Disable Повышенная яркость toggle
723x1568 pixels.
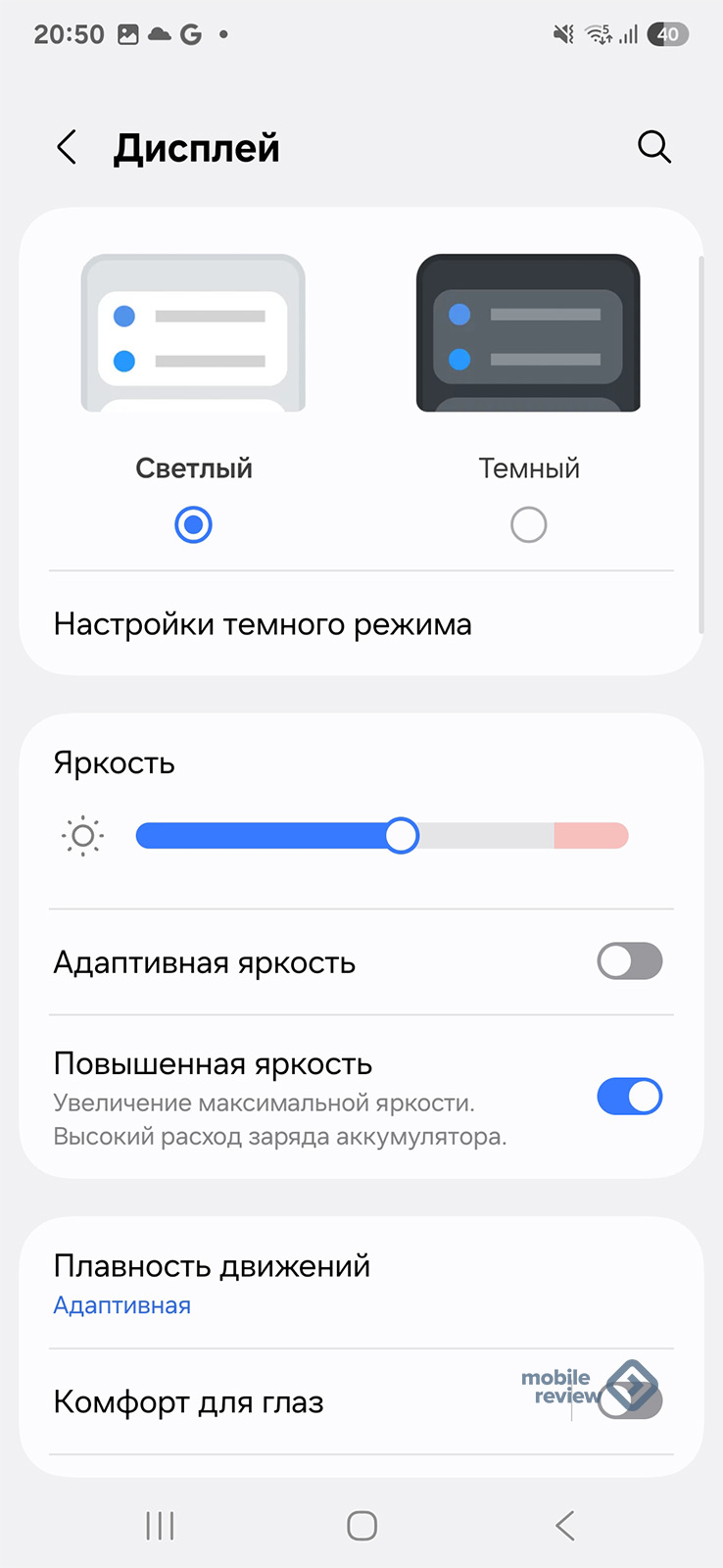coord(630,1097)
